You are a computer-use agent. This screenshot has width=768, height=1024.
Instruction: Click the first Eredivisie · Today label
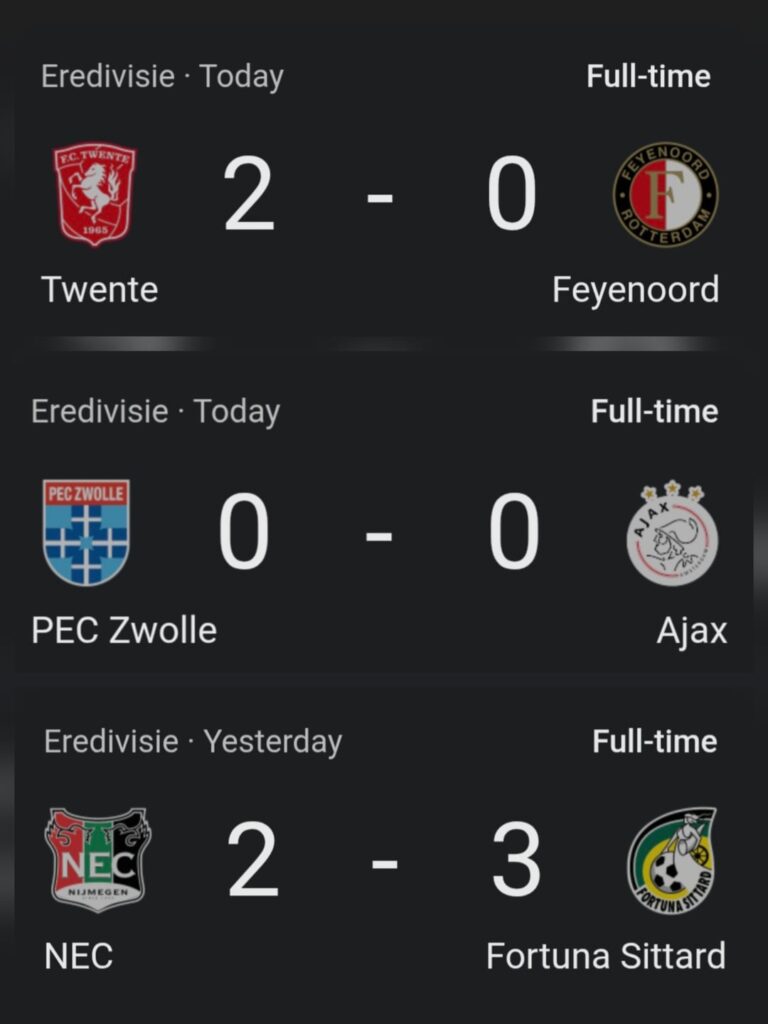coord(162,76)
